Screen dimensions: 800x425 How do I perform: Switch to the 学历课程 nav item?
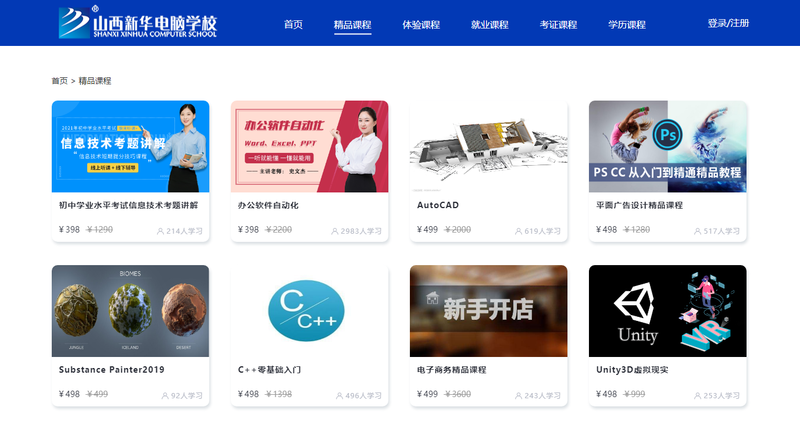click(626, 24)
